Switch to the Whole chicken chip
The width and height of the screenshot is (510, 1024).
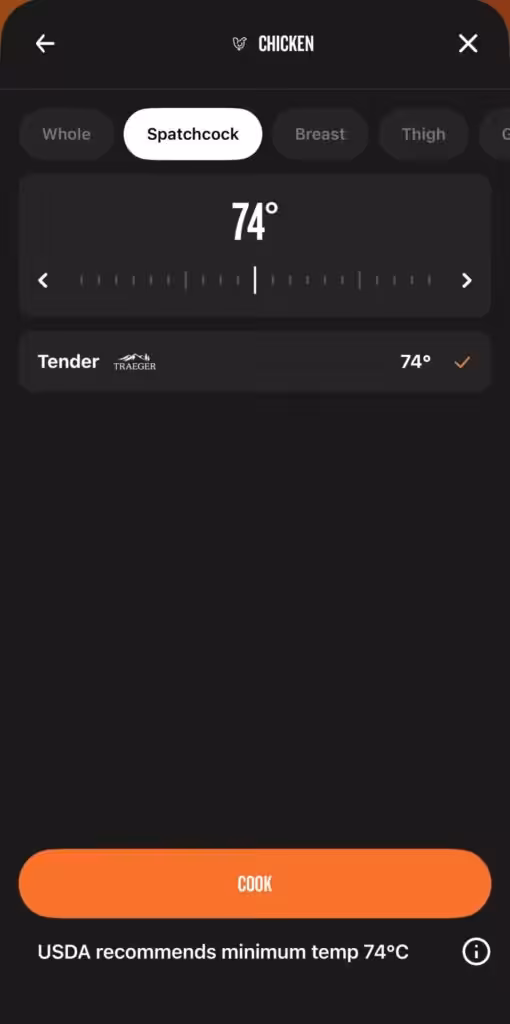click(x=67, y=134)
